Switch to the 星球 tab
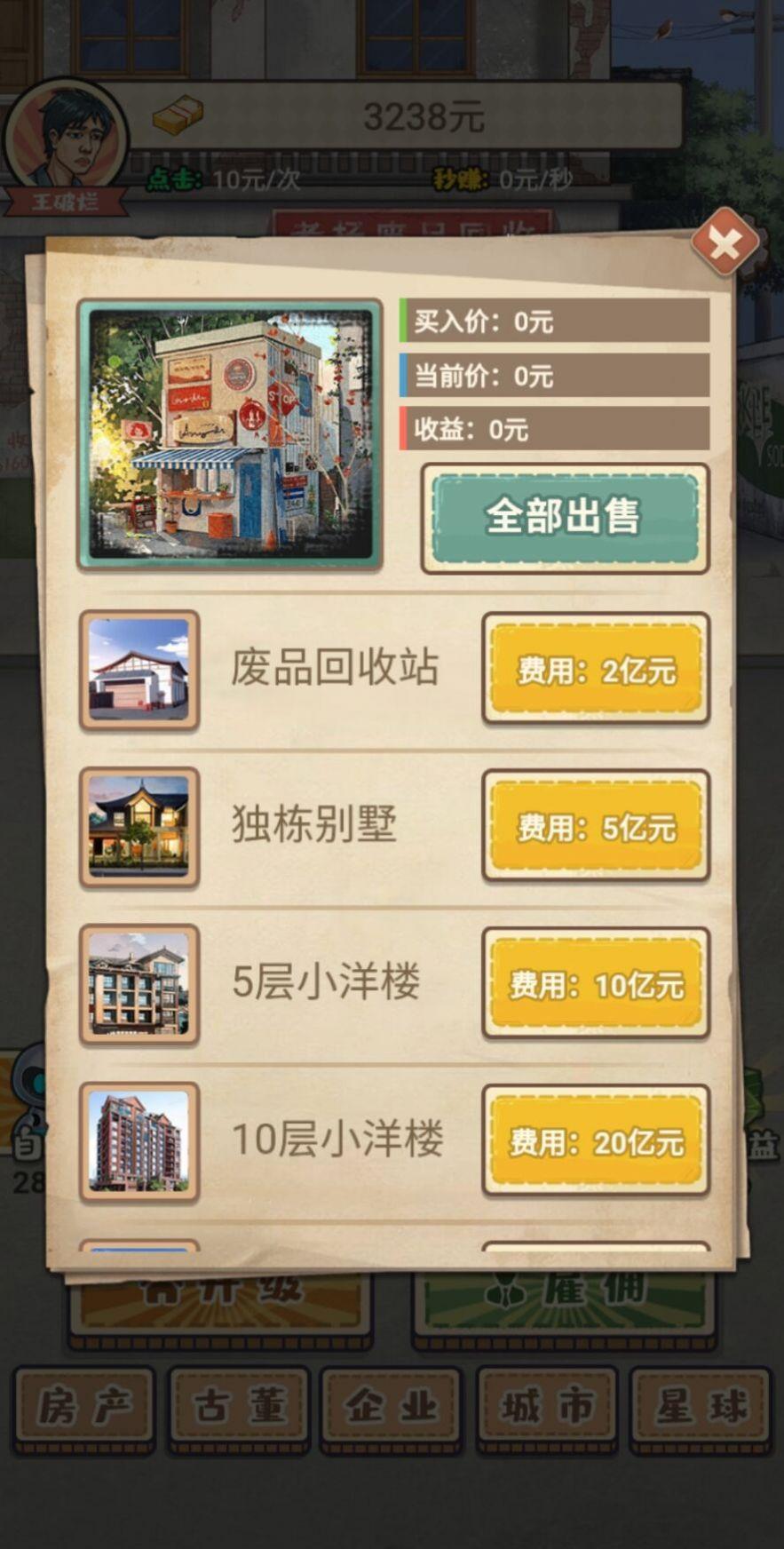The height and width of the screenshot is (1549, 784). tap(700, 1409)
